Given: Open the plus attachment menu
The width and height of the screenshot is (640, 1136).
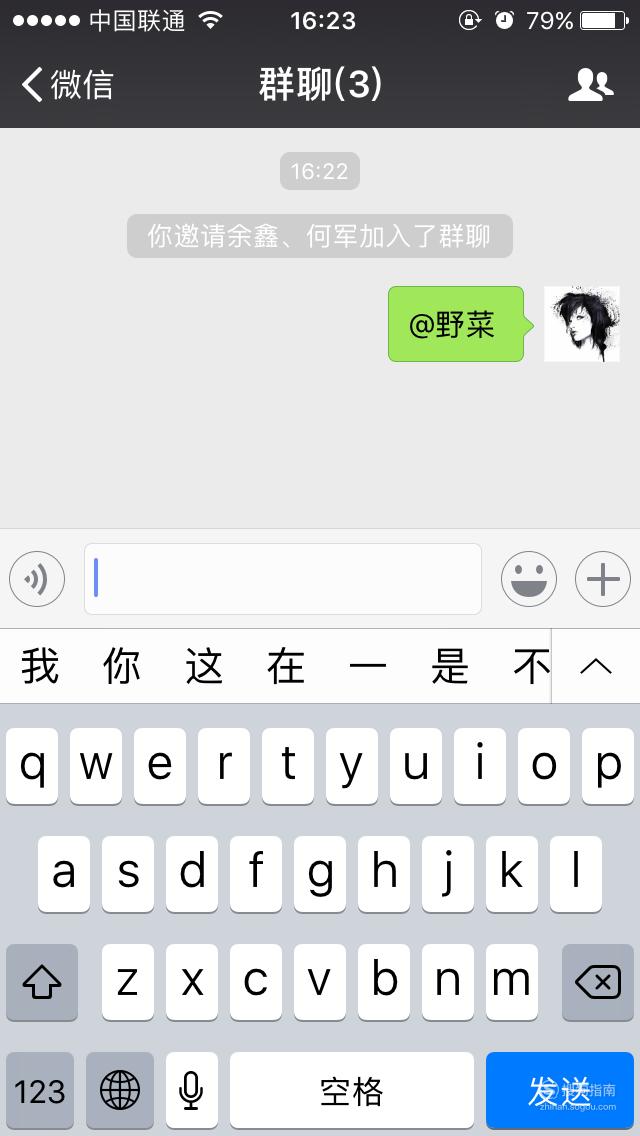Looking at the screenshot, I should coord(603,579).
